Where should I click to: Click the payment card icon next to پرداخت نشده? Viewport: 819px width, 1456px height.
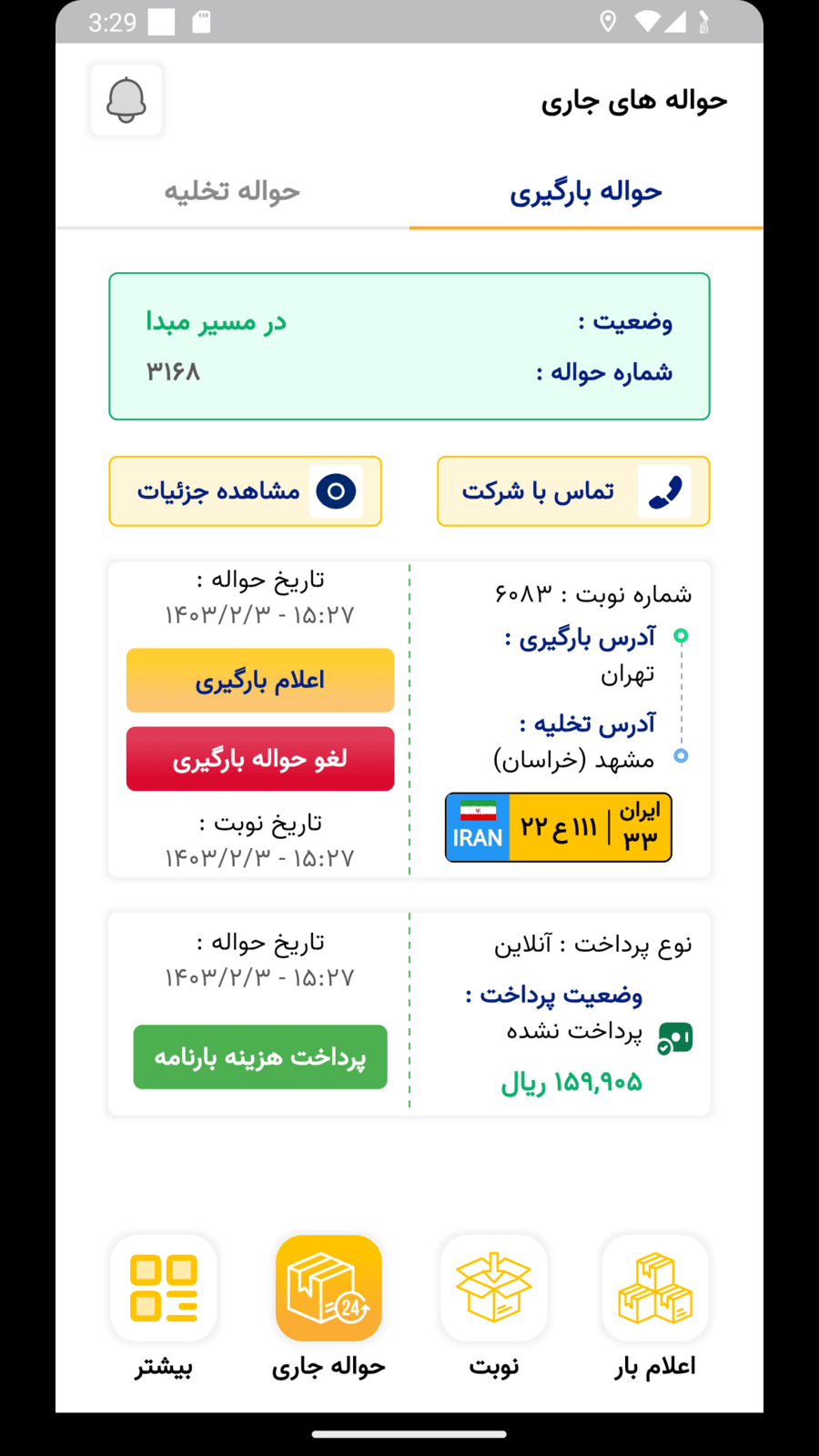click(x=674, y=1036)
